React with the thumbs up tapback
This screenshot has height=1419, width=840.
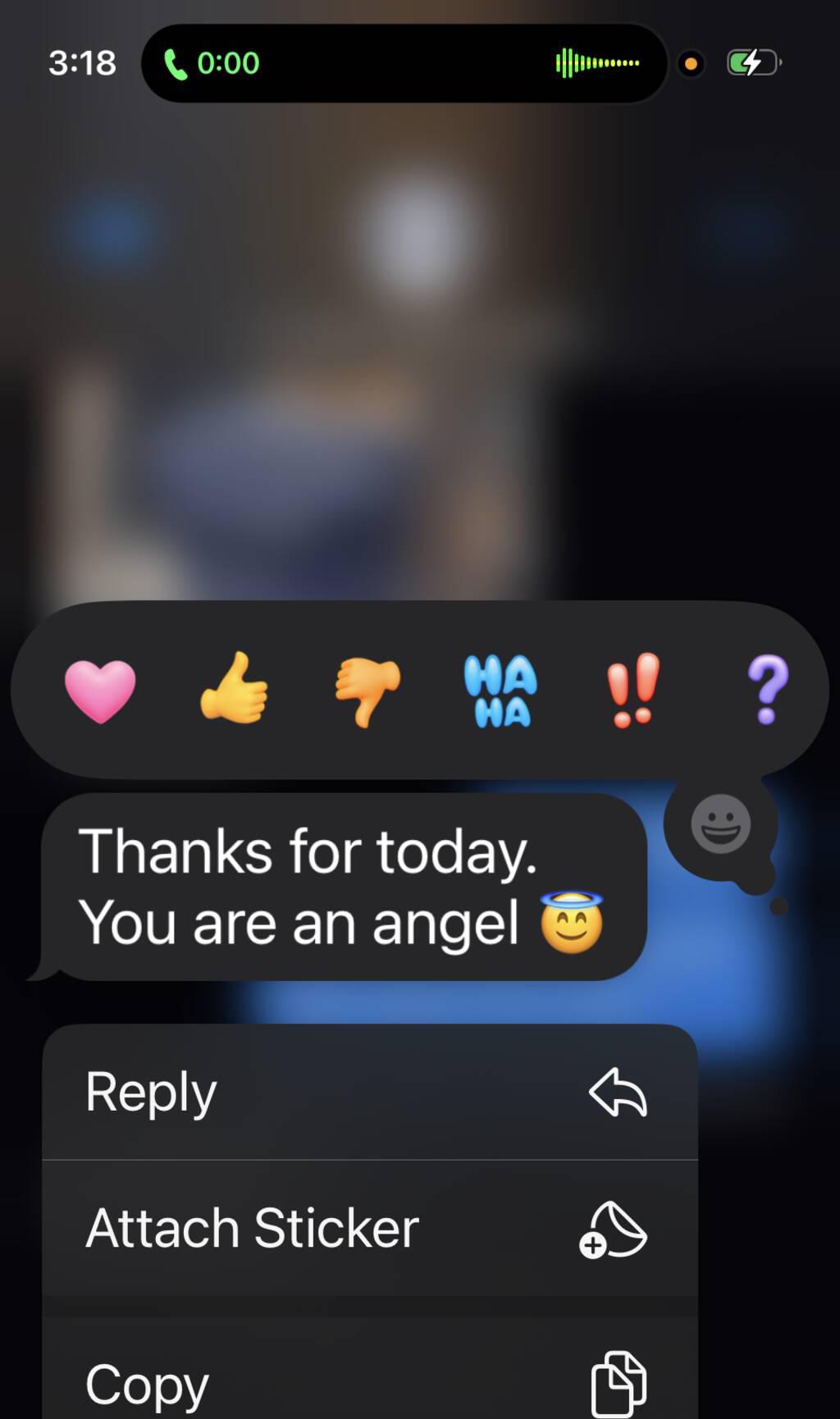pos(234,689)
